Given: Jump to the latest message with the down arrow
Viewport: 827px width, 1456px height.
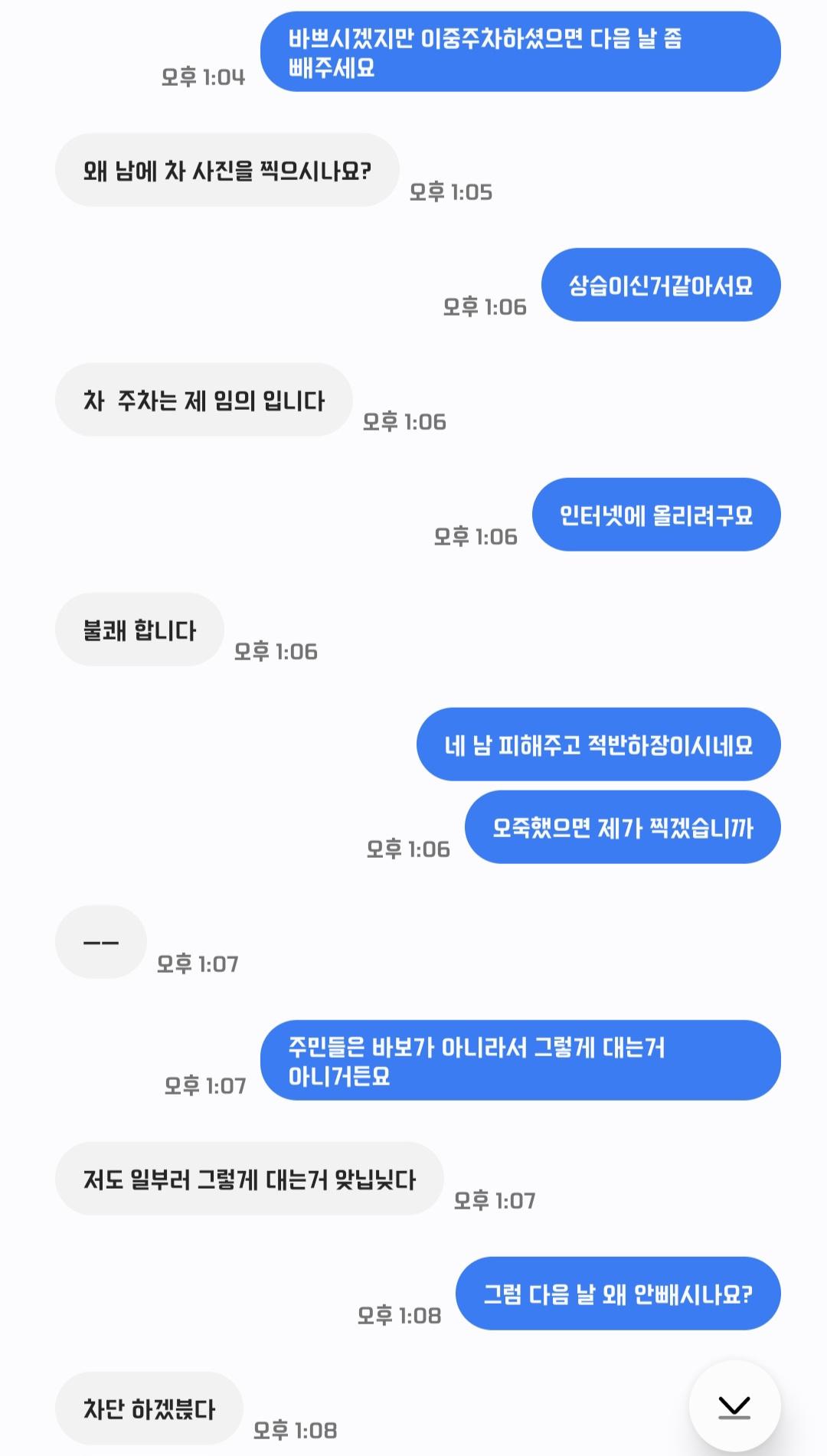Looking at the screenshot, I should click(734, 1405).
